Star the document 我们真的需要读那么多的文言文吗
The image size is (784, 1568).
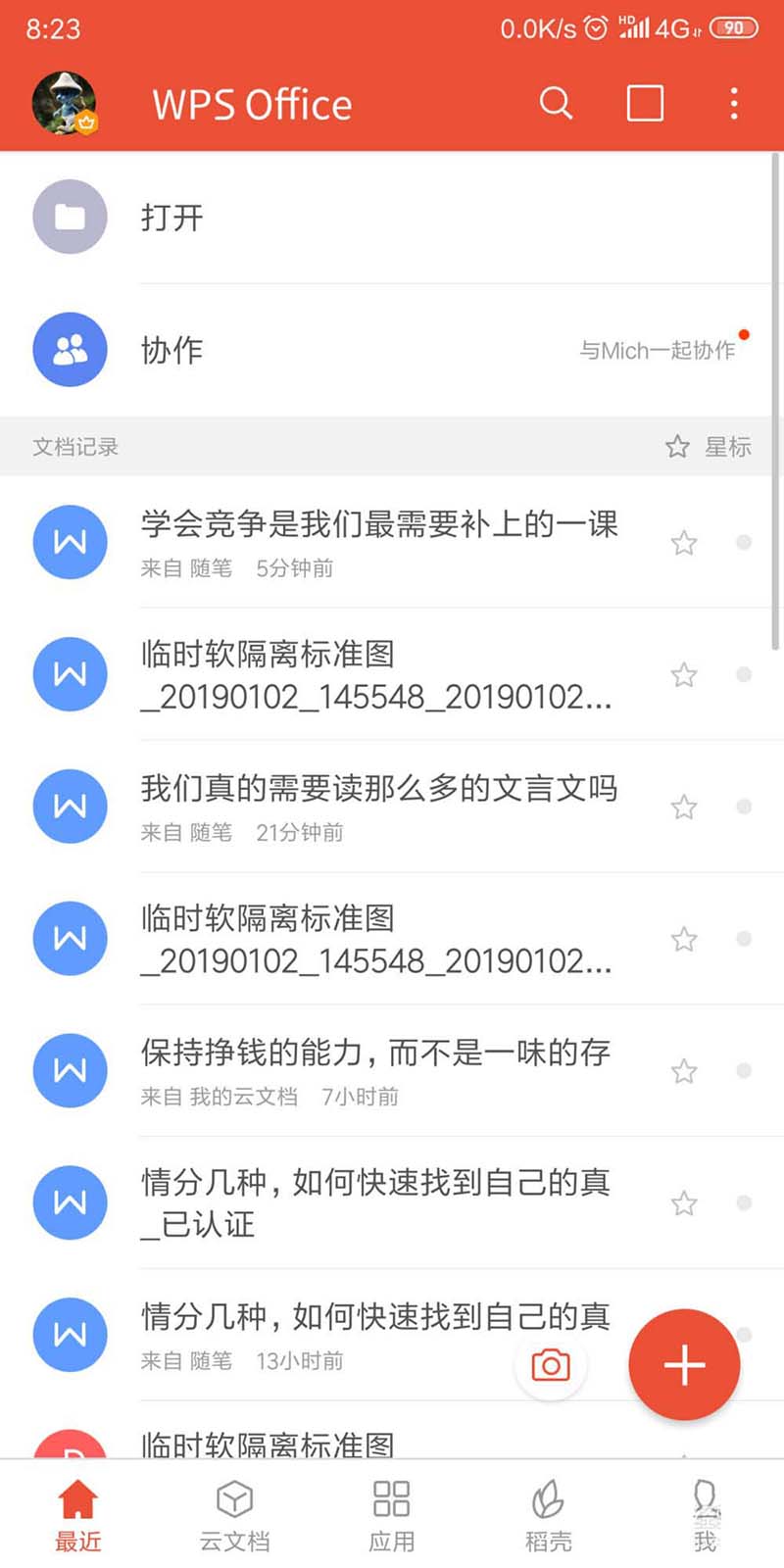[x=684, y=808]
